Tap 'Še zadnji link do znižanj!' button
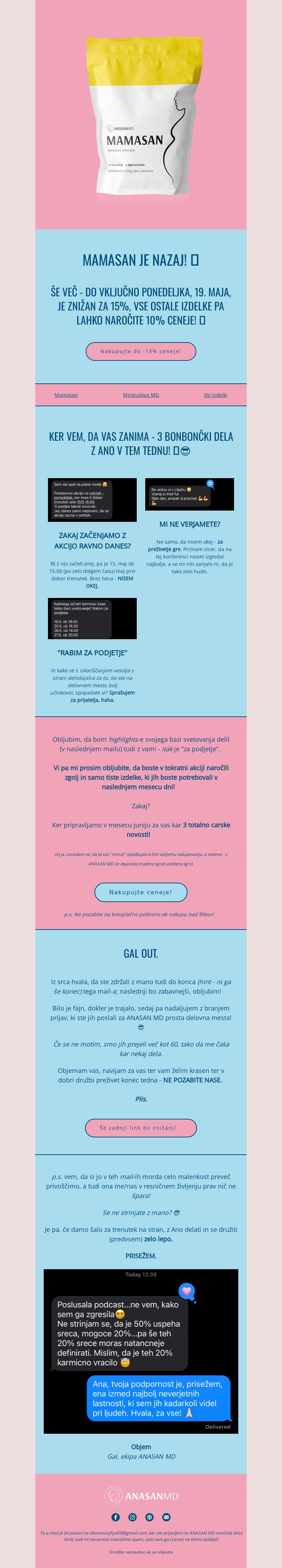This screenshot has height=1568, width=282. (x=141, y=1128)
